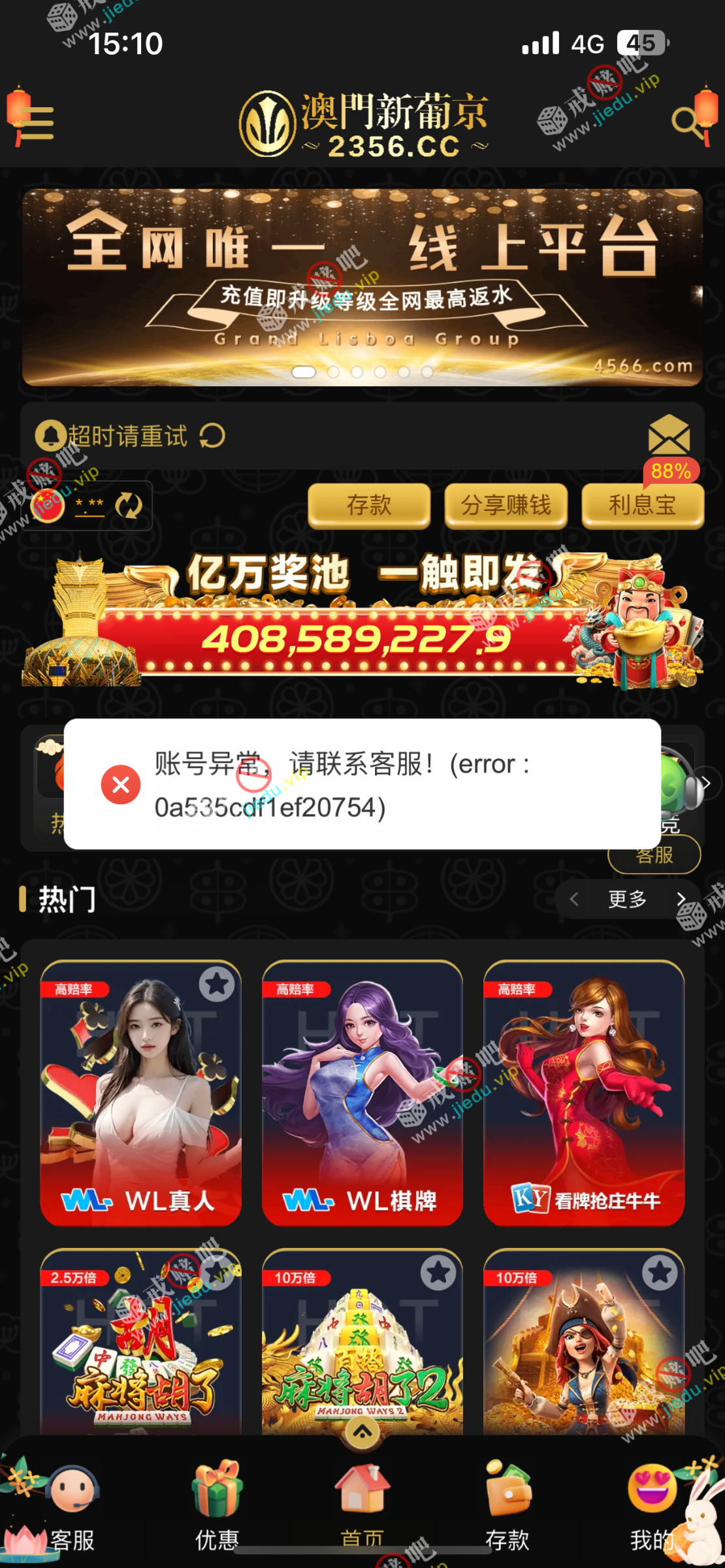Viewport: 725px width, 1568px height.
Task: Open 利息宝
Action: 643,505
